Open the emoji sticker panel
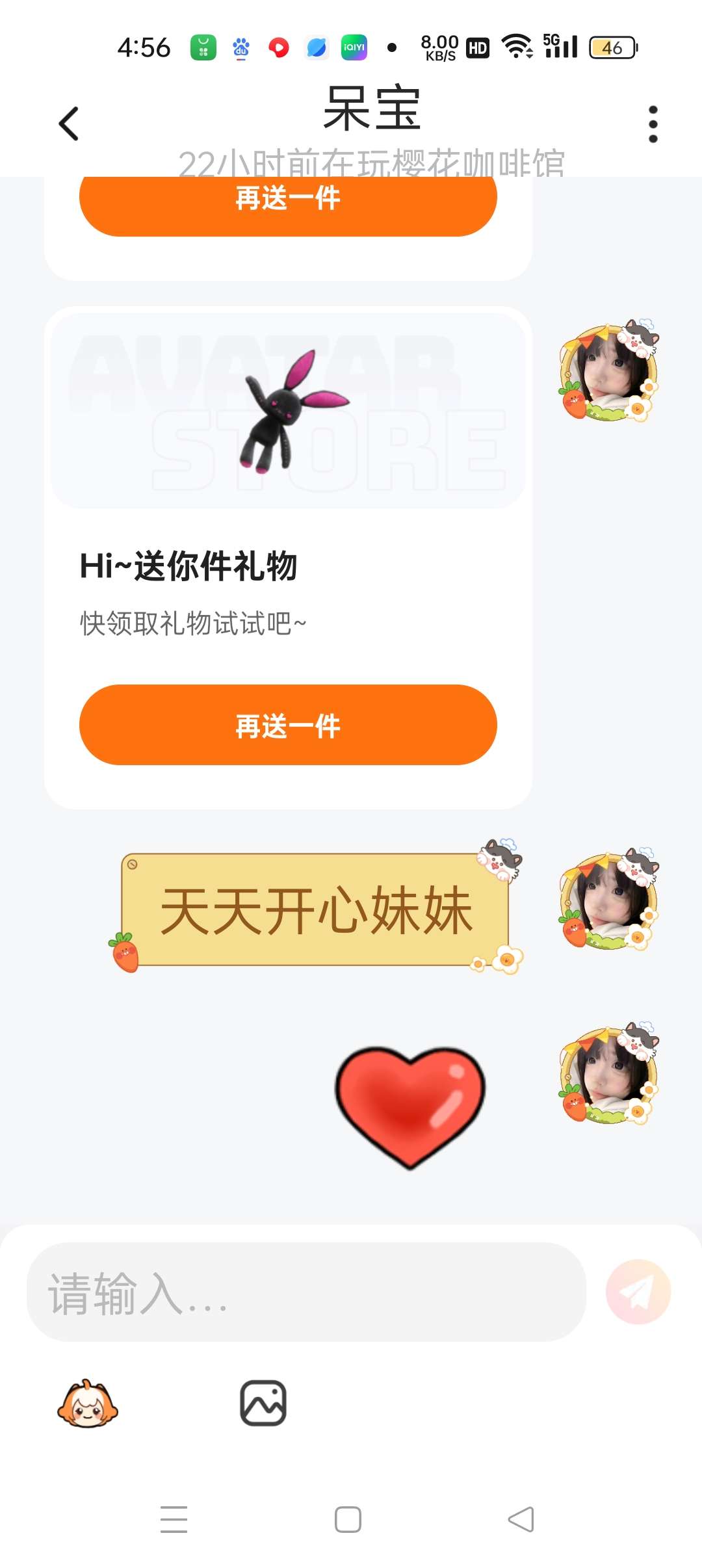 pyautogui.click(x=88, y=1403)
